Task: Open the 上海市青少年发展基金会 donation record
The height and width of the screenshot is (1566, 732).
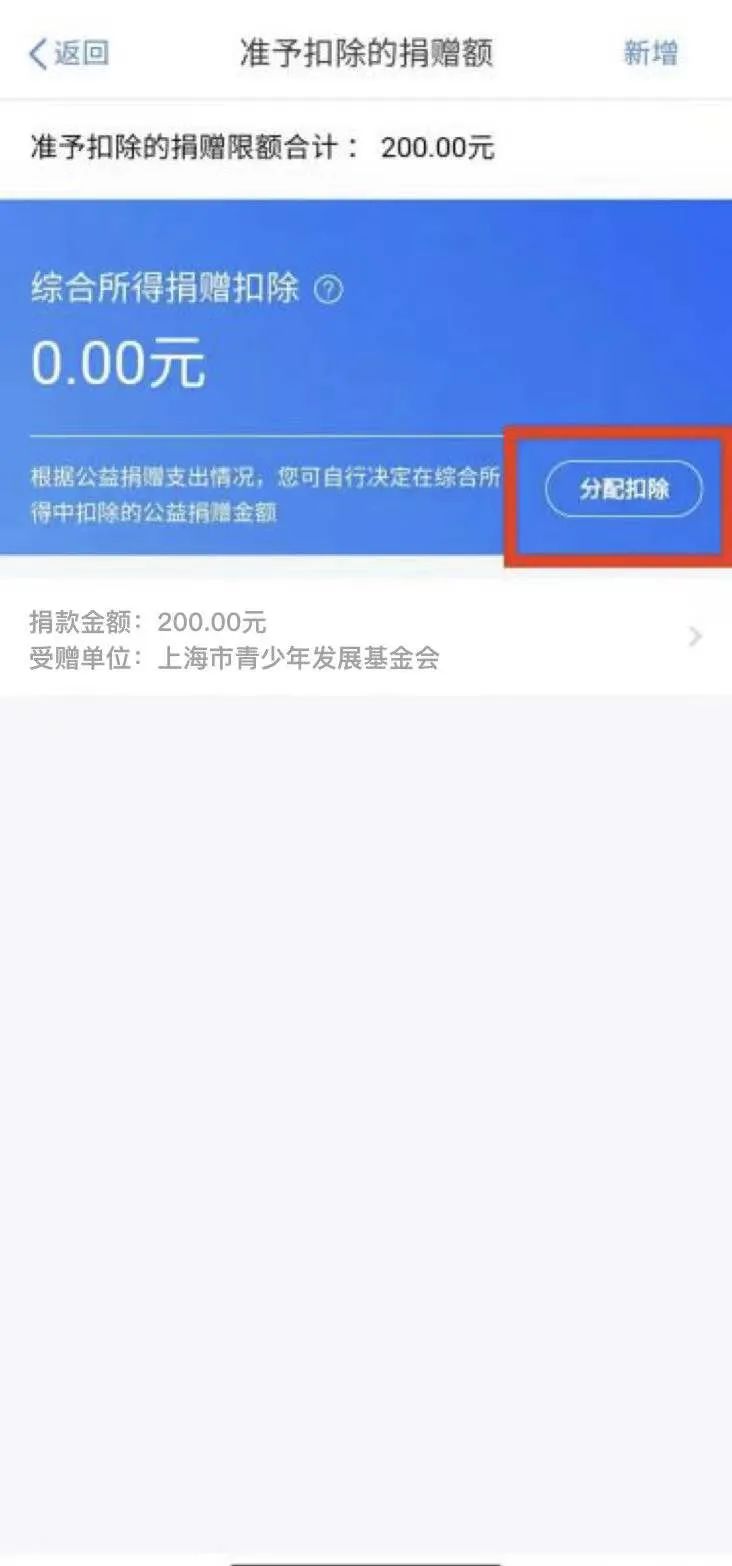Action: coord(366,638)
